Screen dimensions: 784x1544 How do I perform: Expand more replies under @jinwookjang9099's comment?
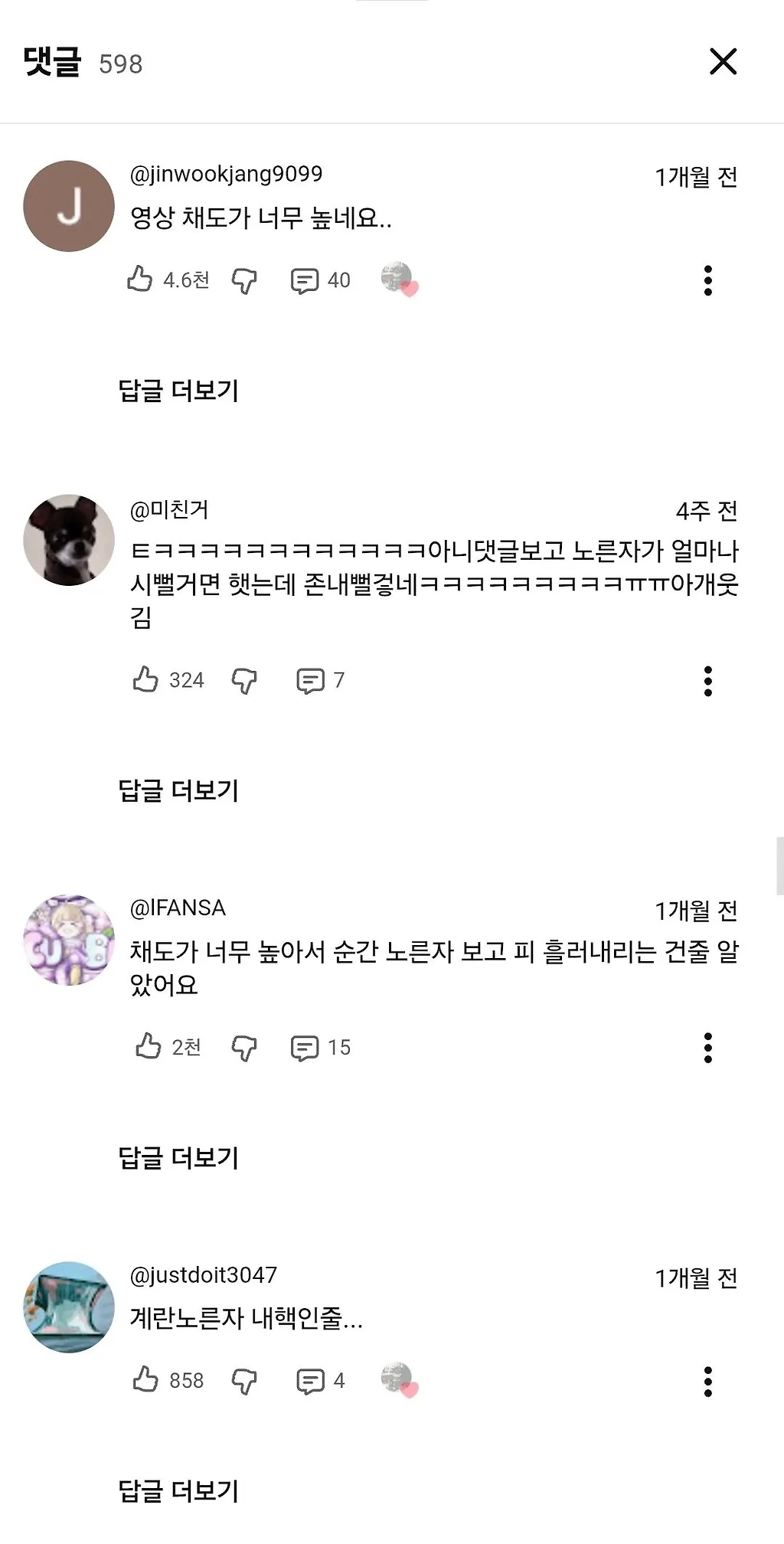tap(178, 391)
